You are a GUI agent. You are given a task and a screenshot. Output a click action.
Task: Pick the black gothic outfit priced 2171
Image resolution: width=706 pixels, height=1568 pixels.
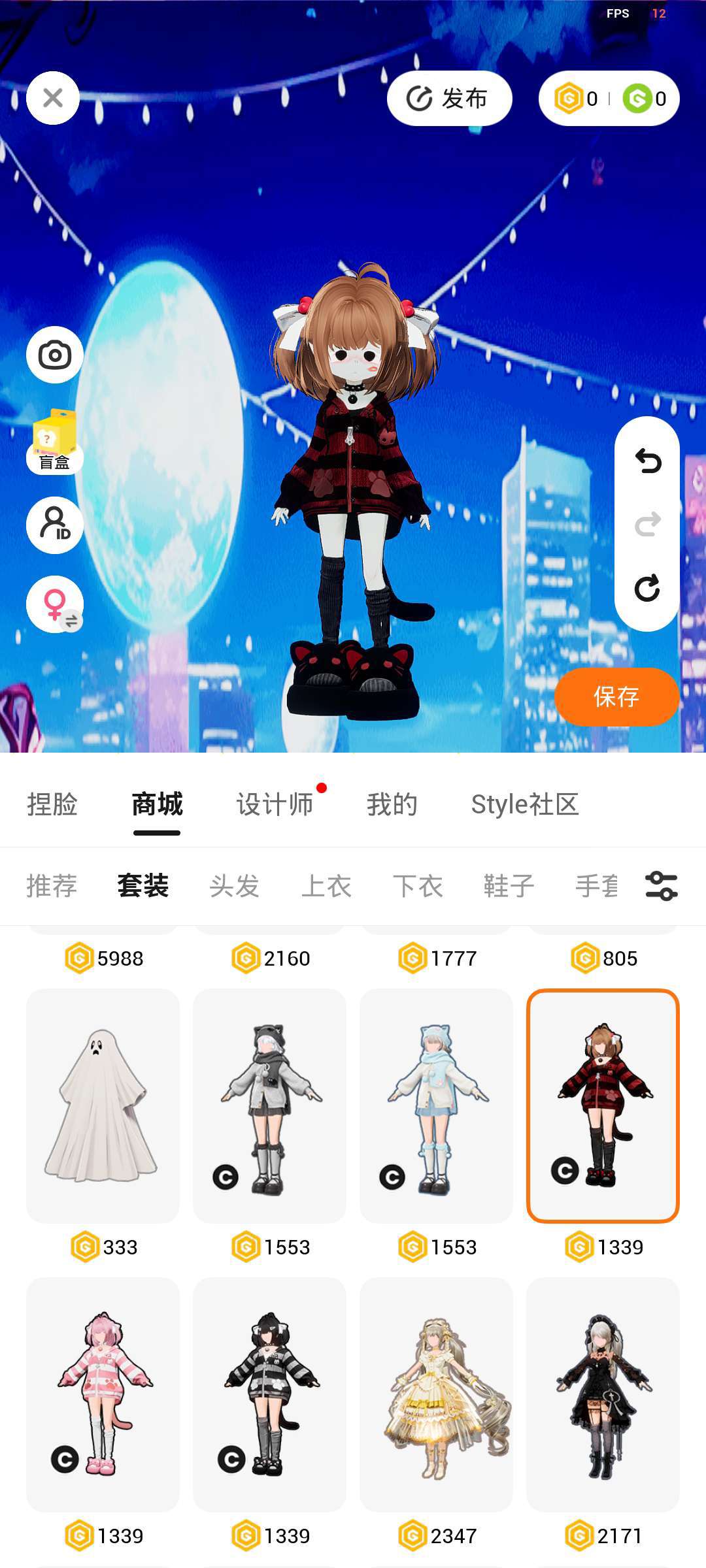point(603,1394)
